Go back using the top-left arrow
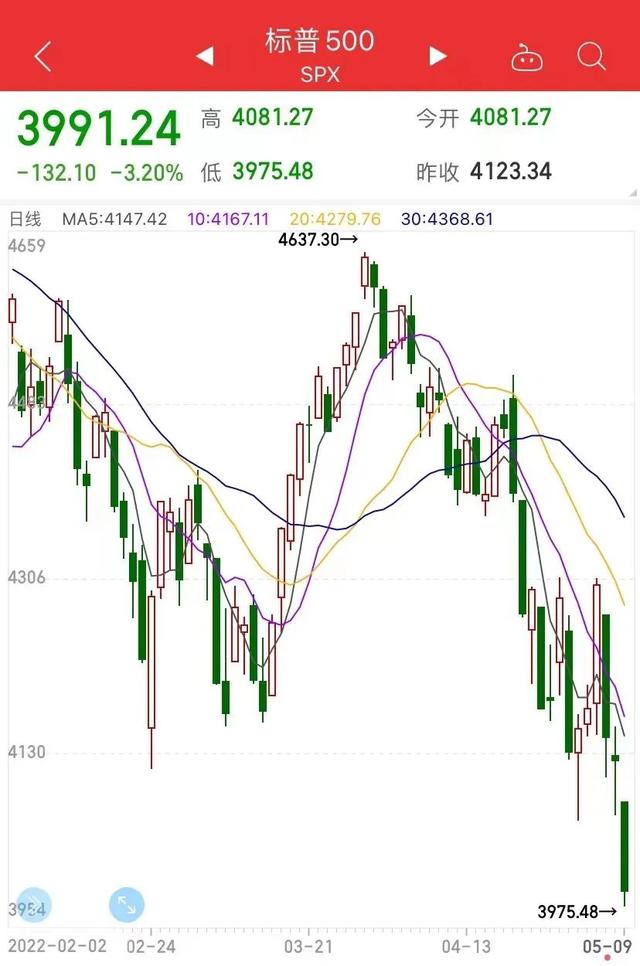640x966 pixels. (42, 56)
